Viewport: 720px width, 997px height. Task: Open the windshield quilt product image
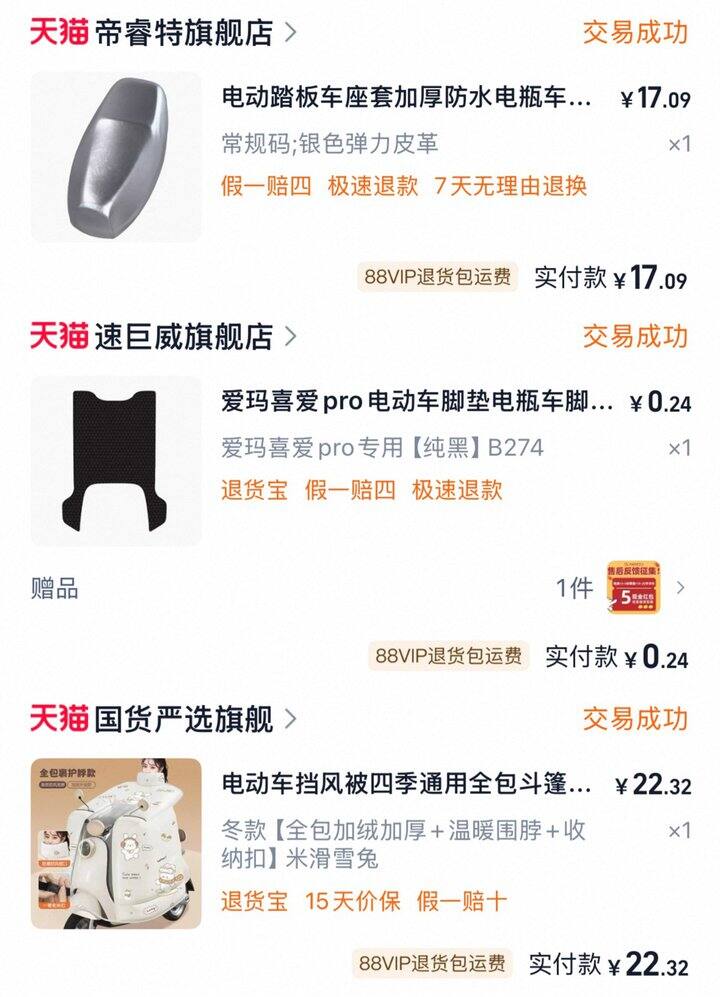[x=116, y=843]
